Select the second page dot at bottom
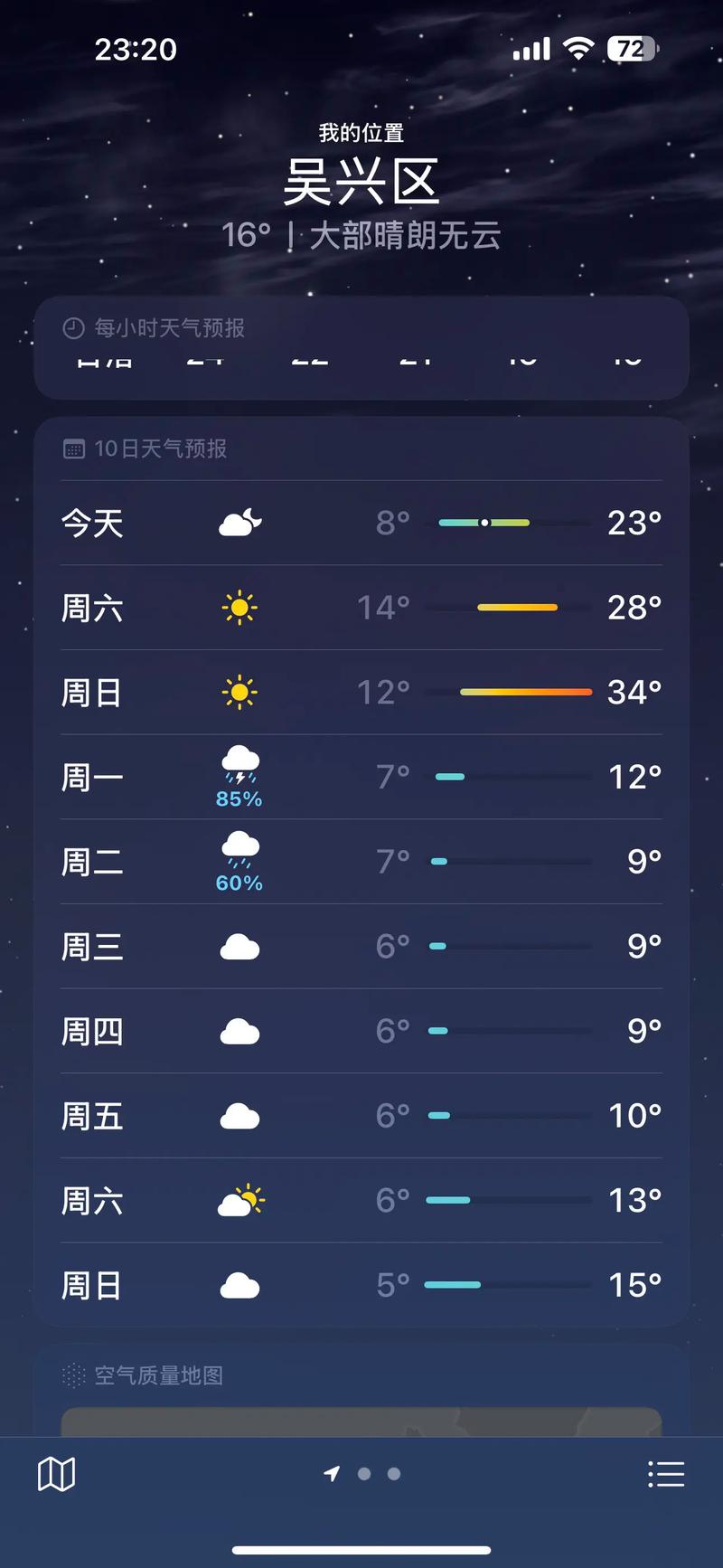The width and height of the screenshot is (723, 1568). pyautogui.click(x=393, y=1474)
